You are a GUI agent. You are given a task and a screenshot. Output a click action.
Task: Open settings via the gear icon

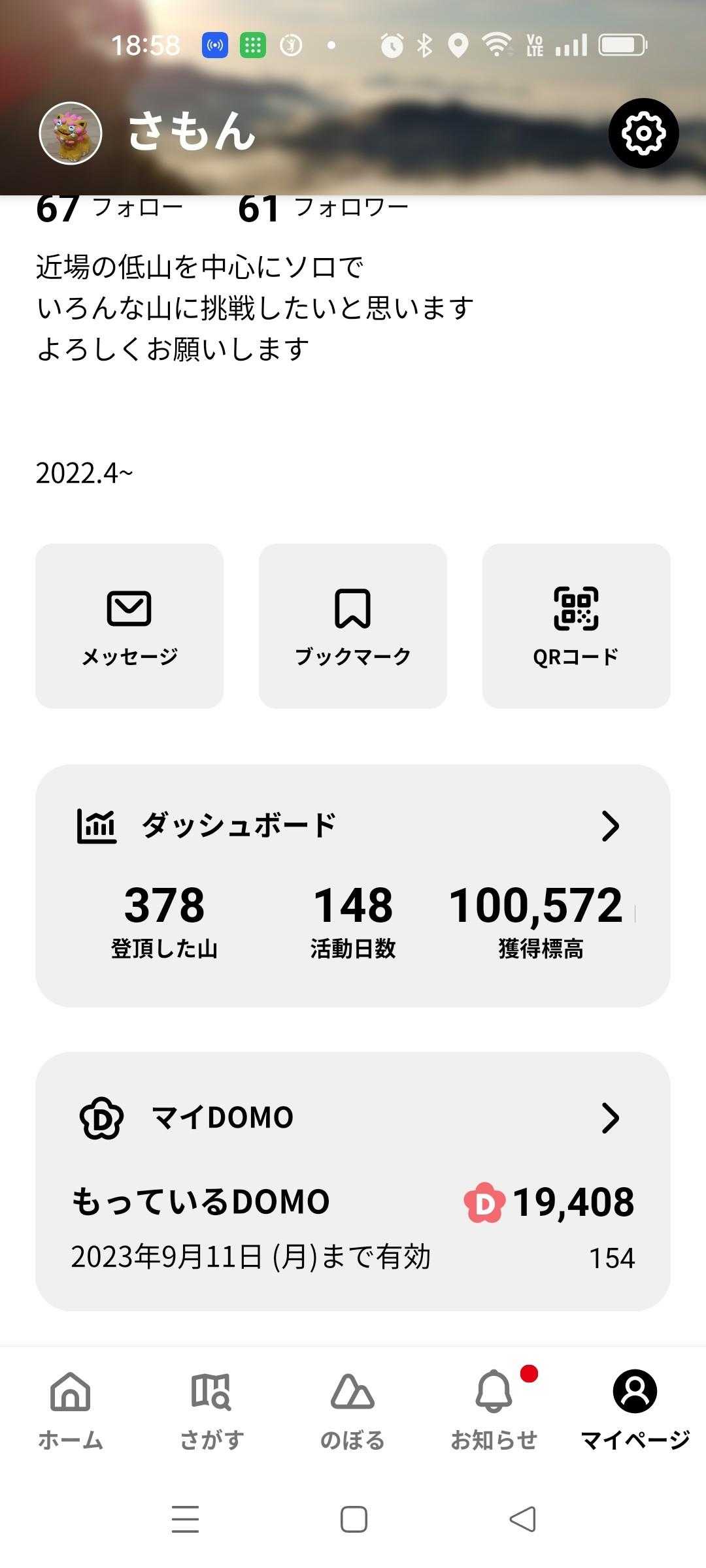tap(643, 133)
